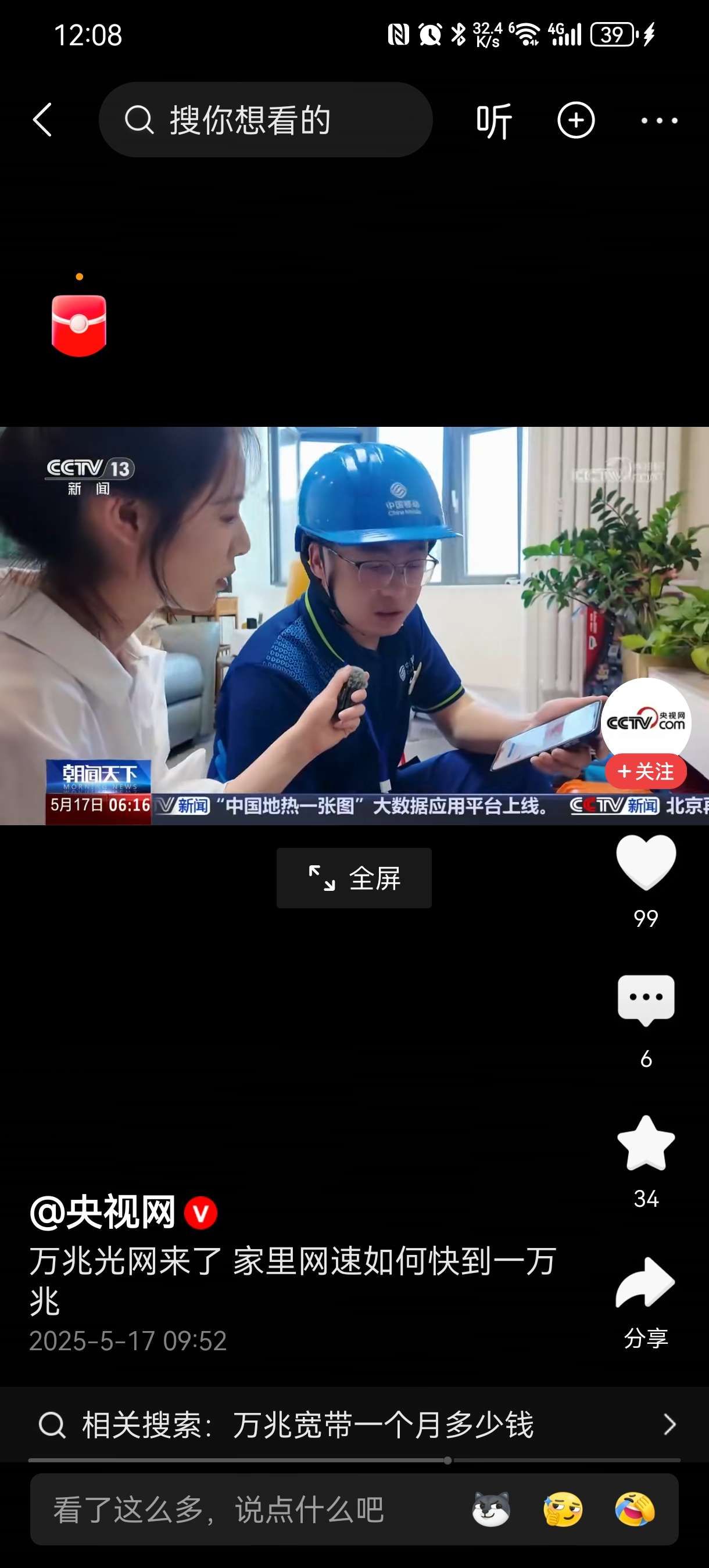Viewport: 709px width, 1568px height.
Task: Favorite the video with the star
Action: (x=646, y=1143)
